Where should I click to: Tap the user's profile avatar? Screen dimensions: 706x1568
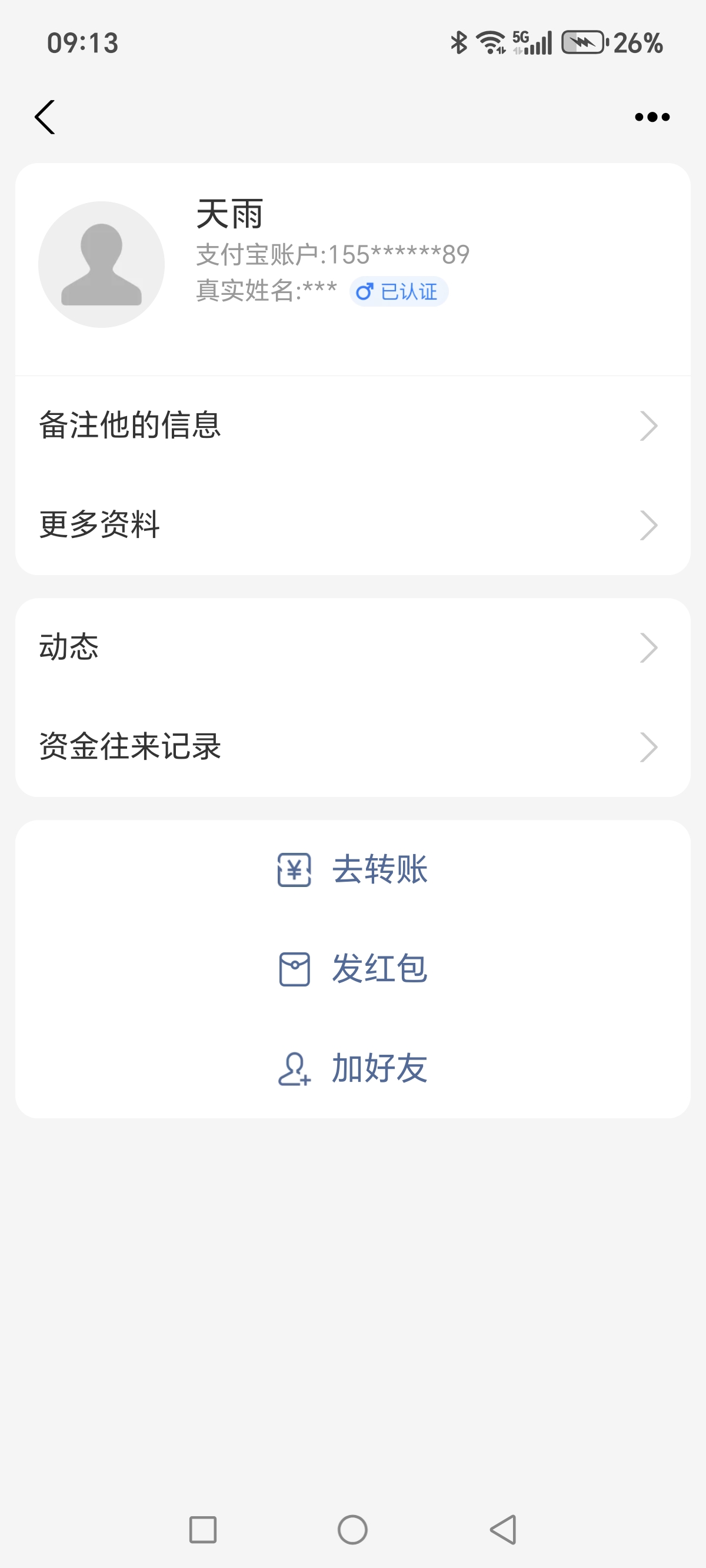[101, 263]
